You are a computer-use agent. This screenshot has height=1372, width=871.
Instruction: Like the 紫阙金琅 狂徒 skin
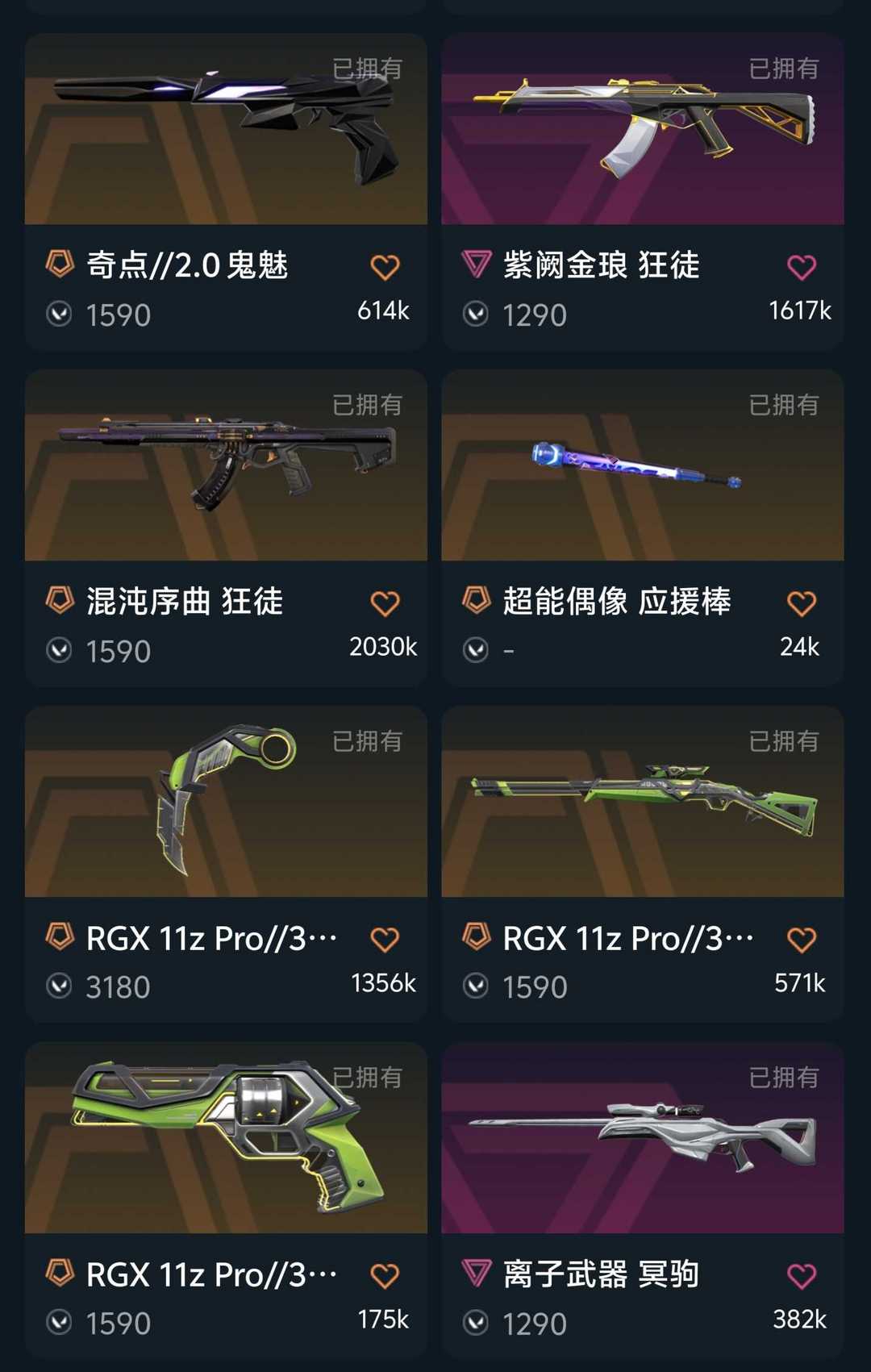[x=801, y=267]
